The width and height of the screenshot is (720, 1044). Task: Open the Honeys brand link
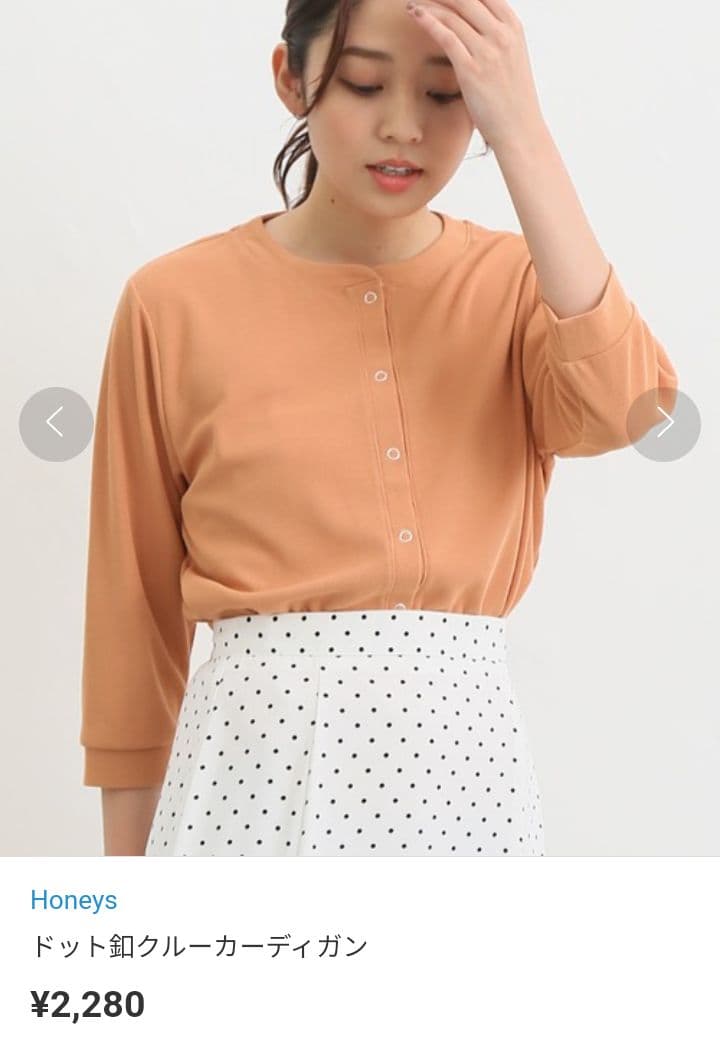(73, 900)
